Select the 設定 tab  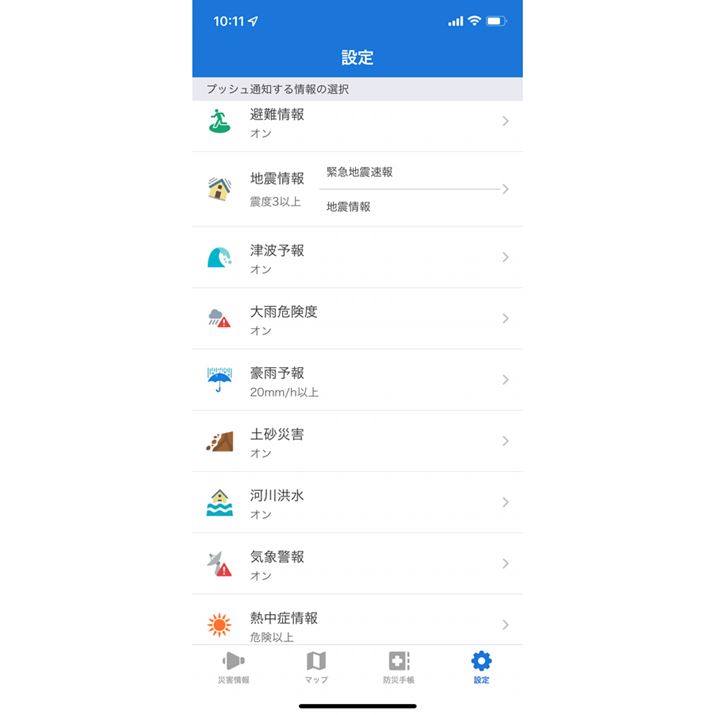[x=481, y=668]
